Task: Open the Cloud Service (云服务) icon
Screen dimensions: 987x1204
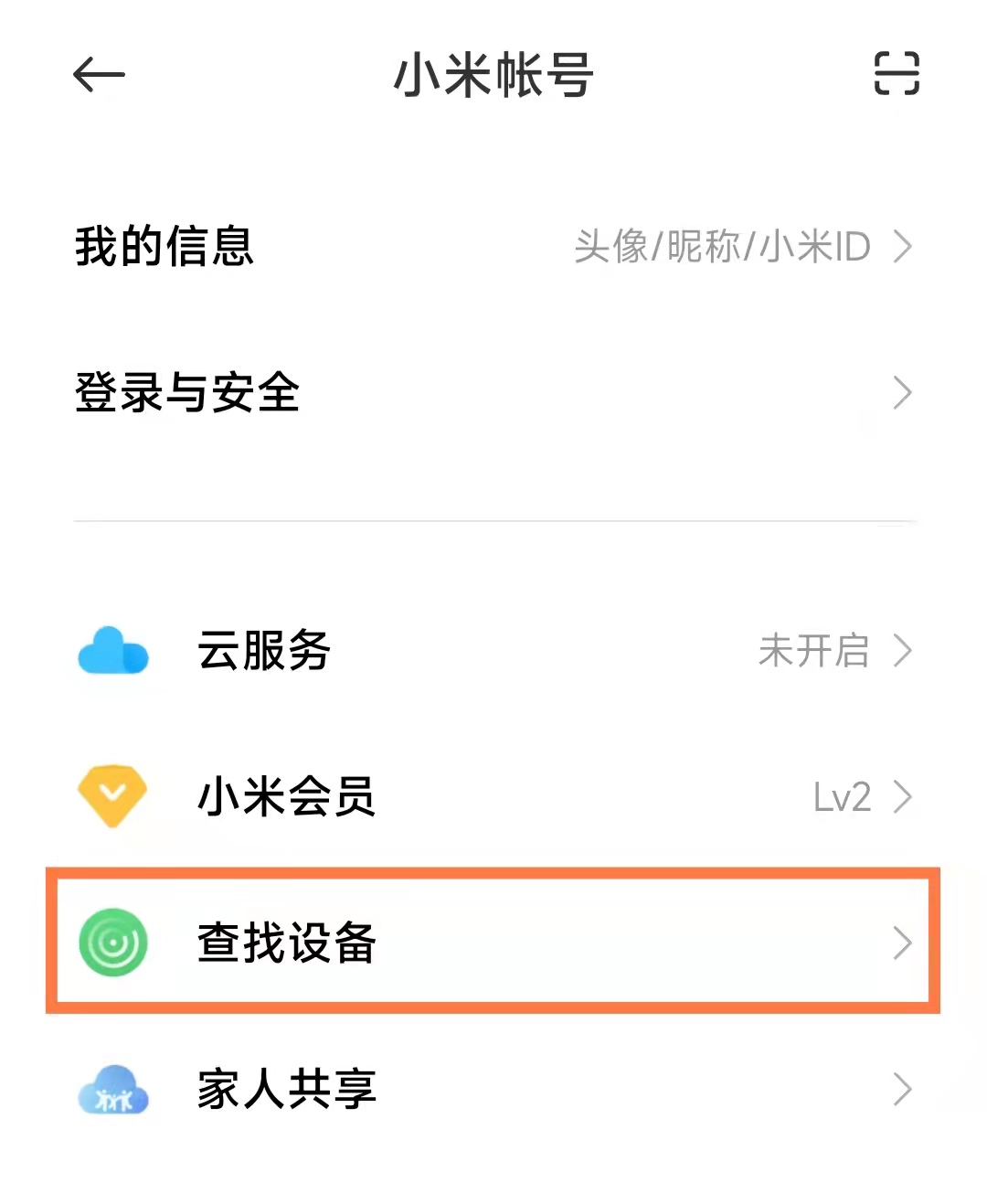Action: (112, 651)
